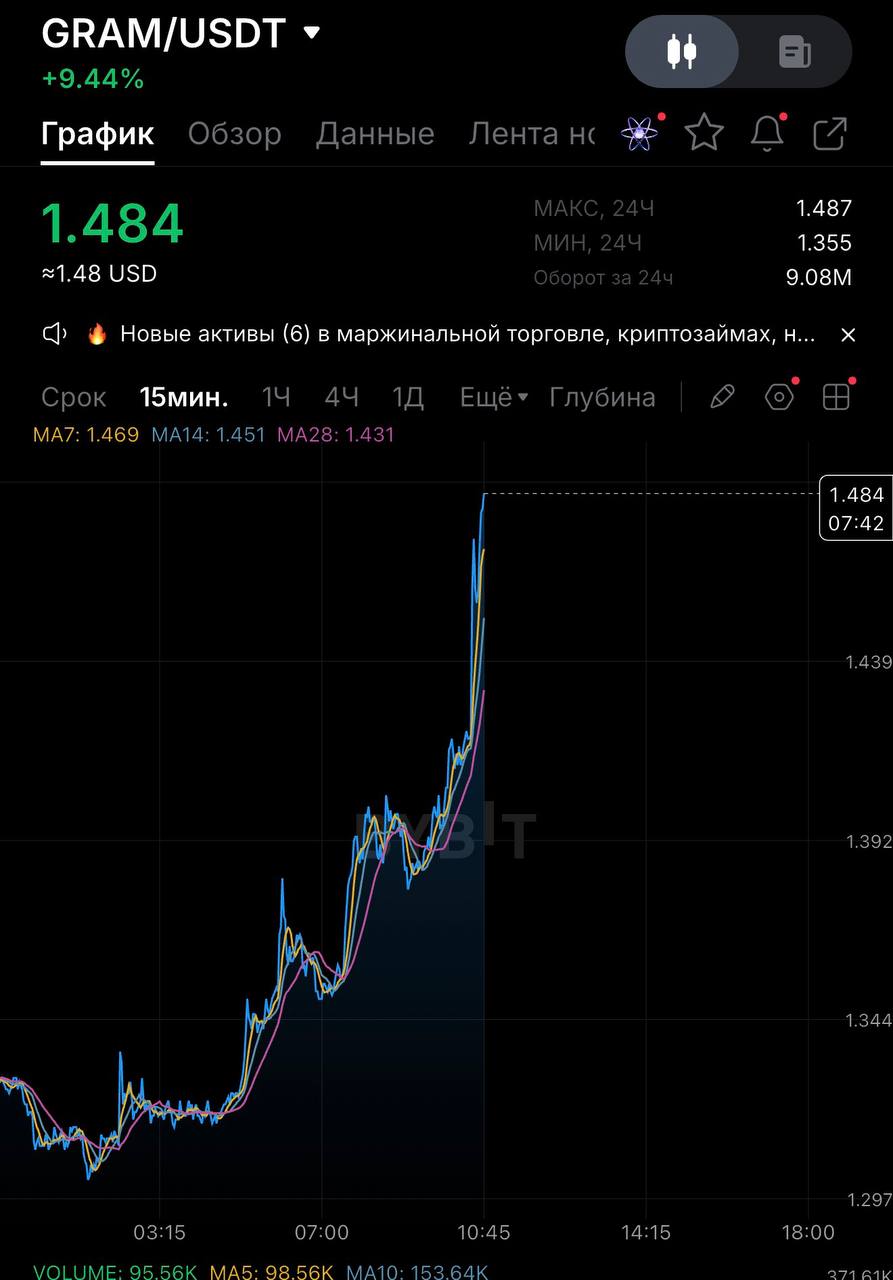
Task: Share this chart via share icon
Action: (830, 133)
